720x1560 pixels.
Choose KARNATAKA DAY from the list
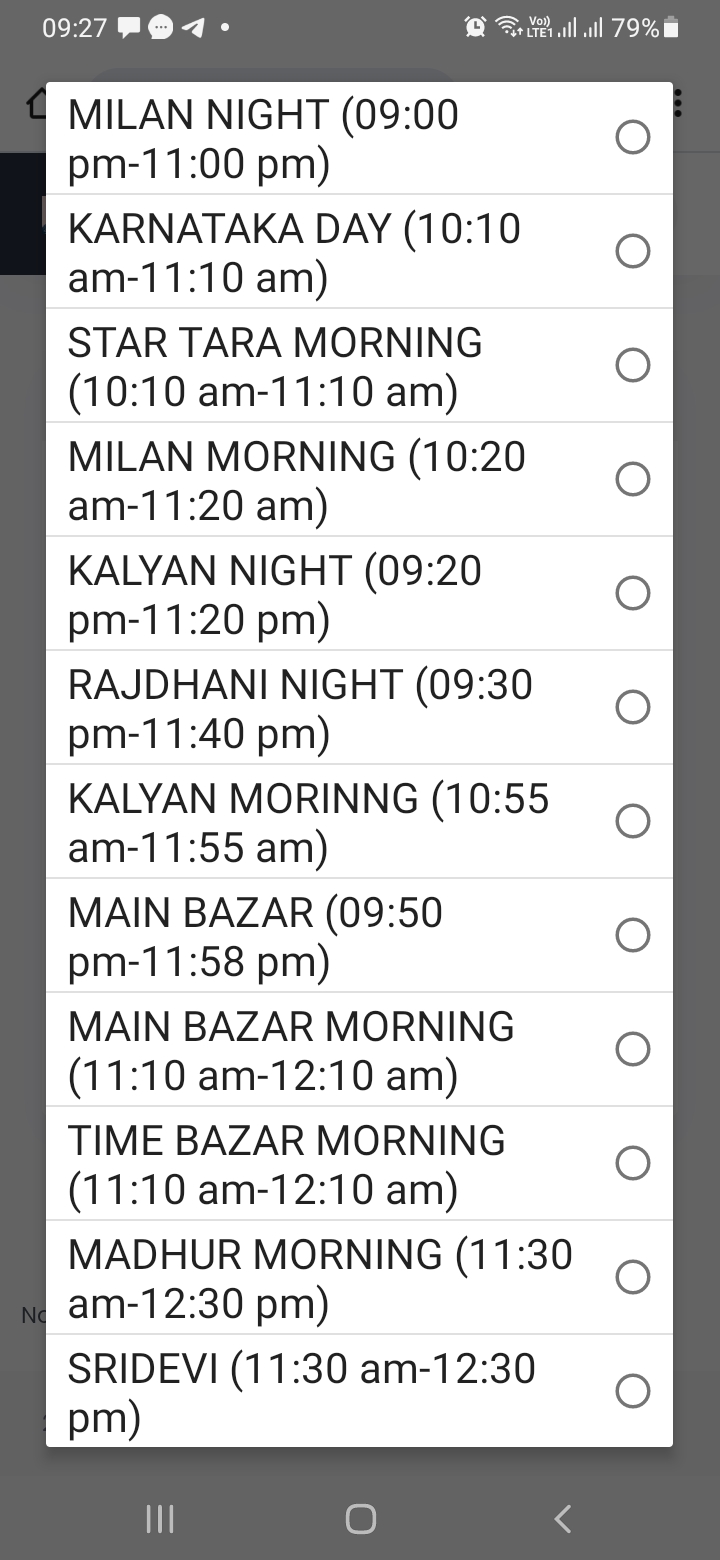pos(632,251)
